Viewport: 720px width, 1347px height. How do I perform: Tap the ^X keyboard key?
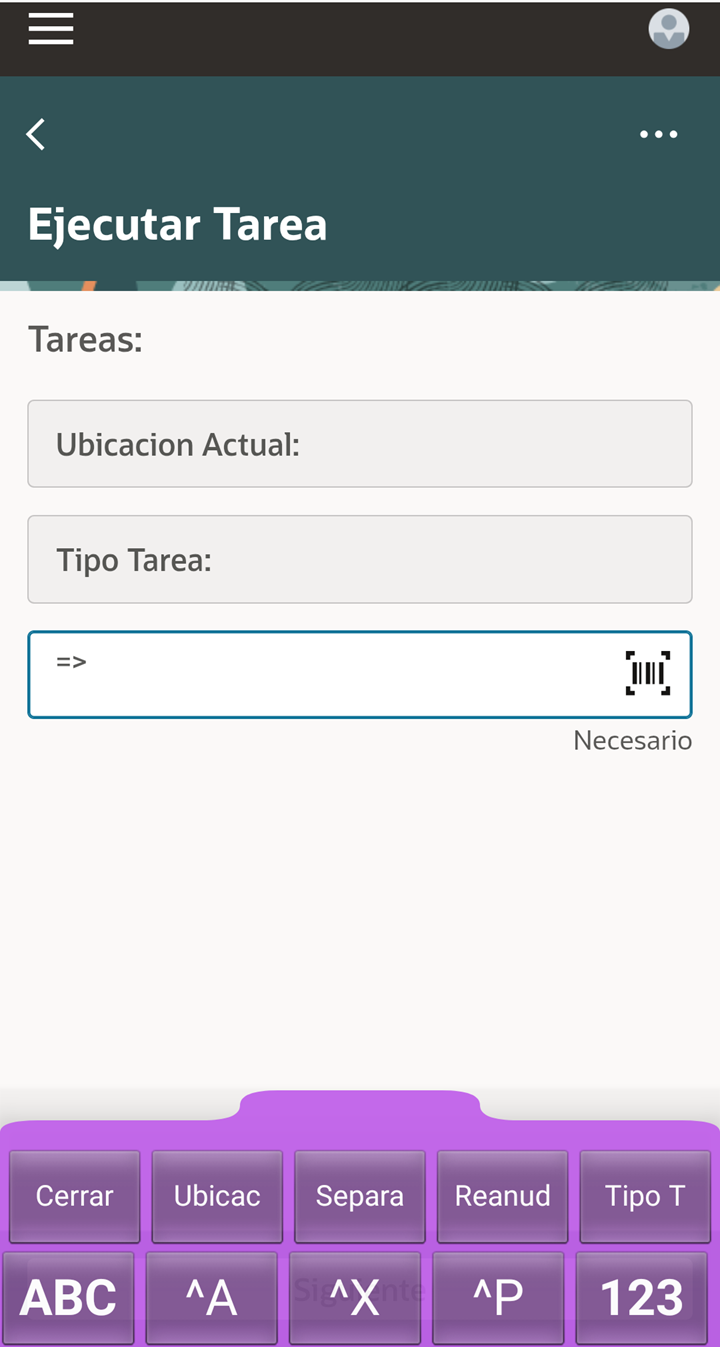click(x=354, y=1298)
